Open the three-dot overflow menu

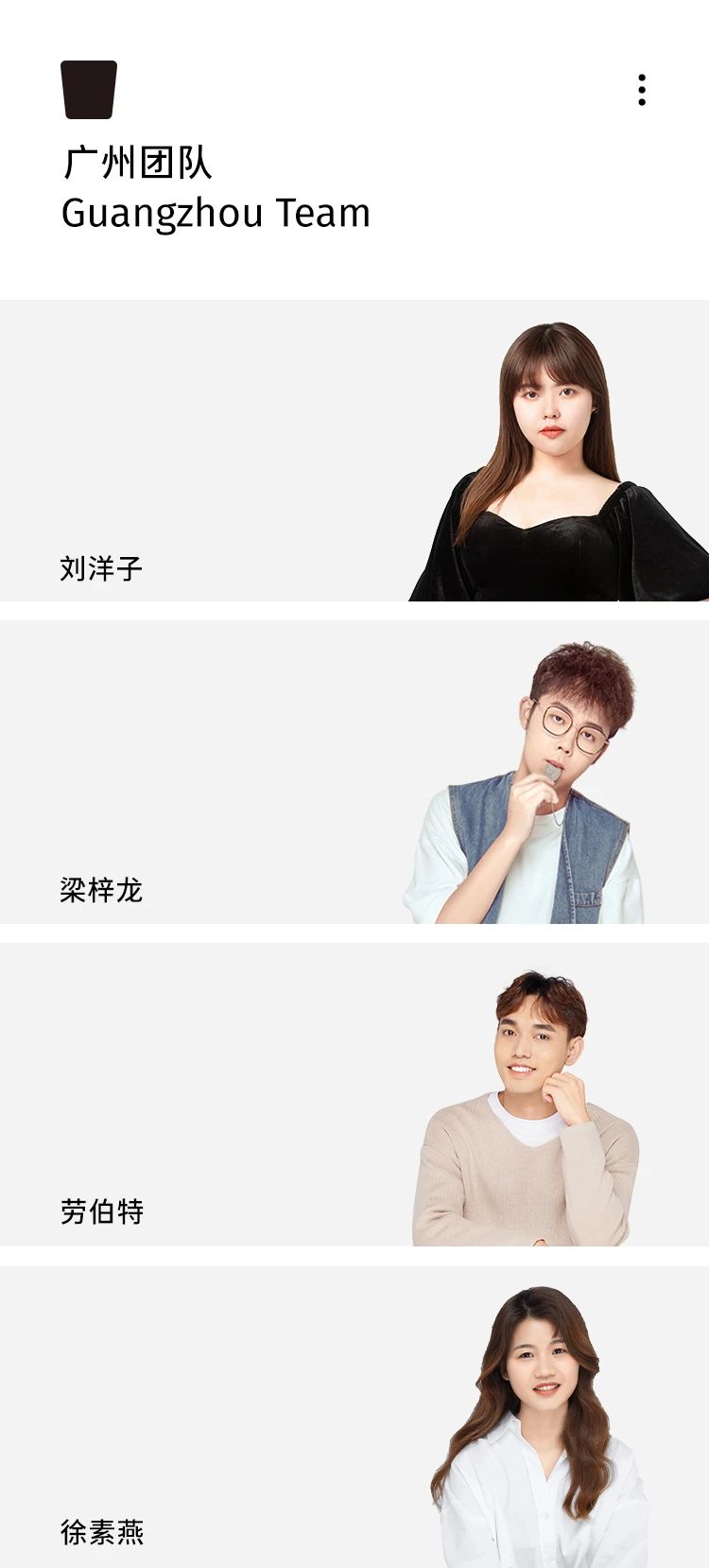(x=642, y=90)
